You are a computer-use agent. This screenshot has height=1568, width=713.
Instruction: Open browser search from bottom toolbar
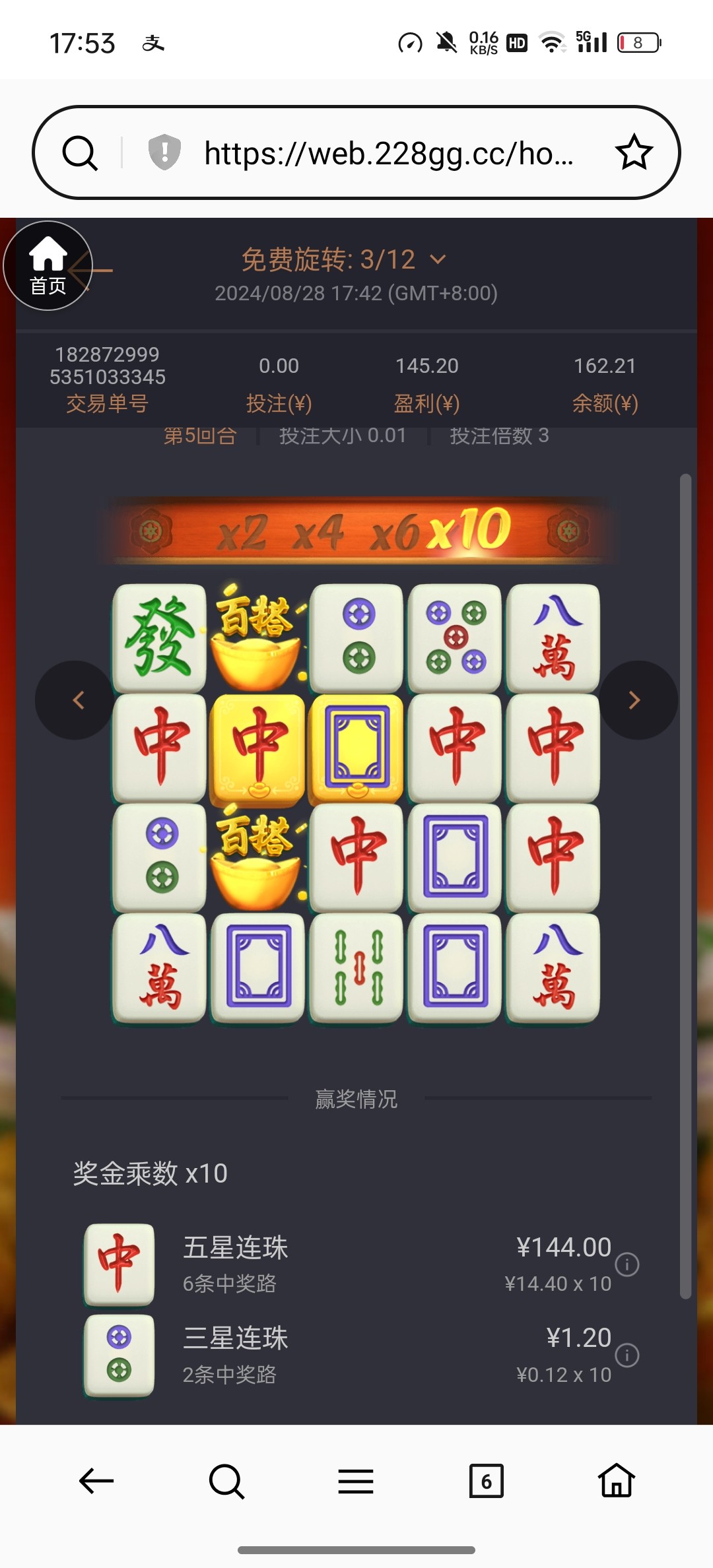tap(226, 1481)
